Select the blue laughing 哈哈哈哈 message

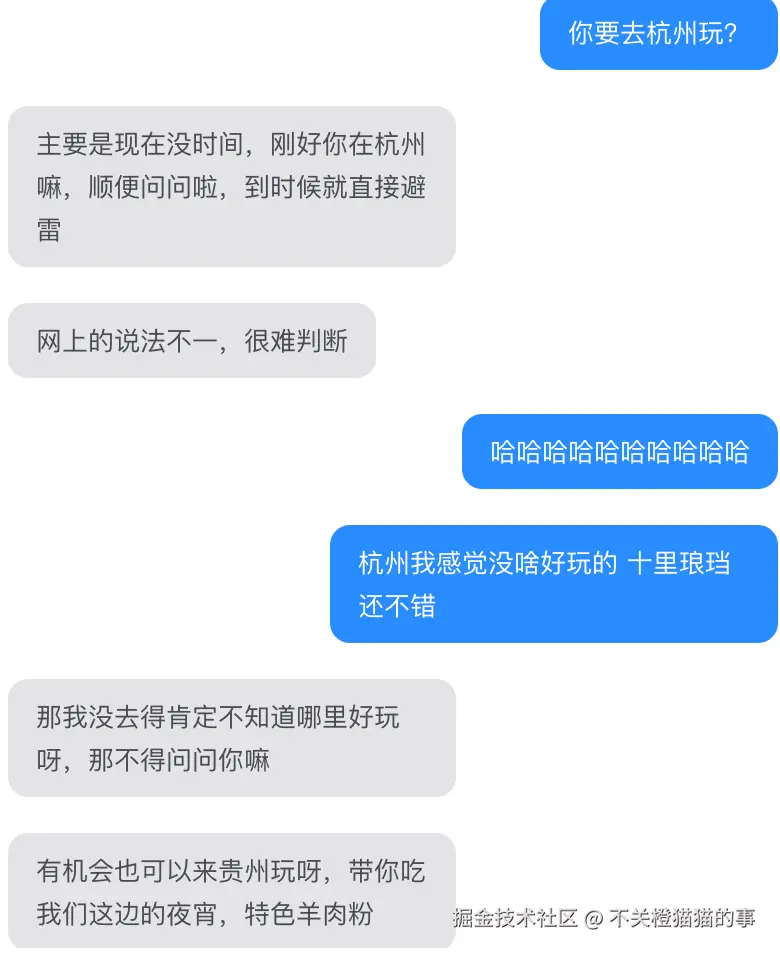pyautogui.click(x=618, y=451)
